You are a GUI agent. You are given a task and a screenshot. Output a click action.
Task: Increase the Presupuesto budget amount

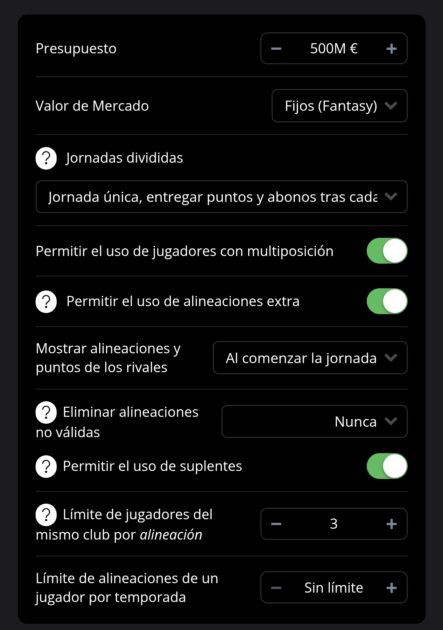point(391,49)
